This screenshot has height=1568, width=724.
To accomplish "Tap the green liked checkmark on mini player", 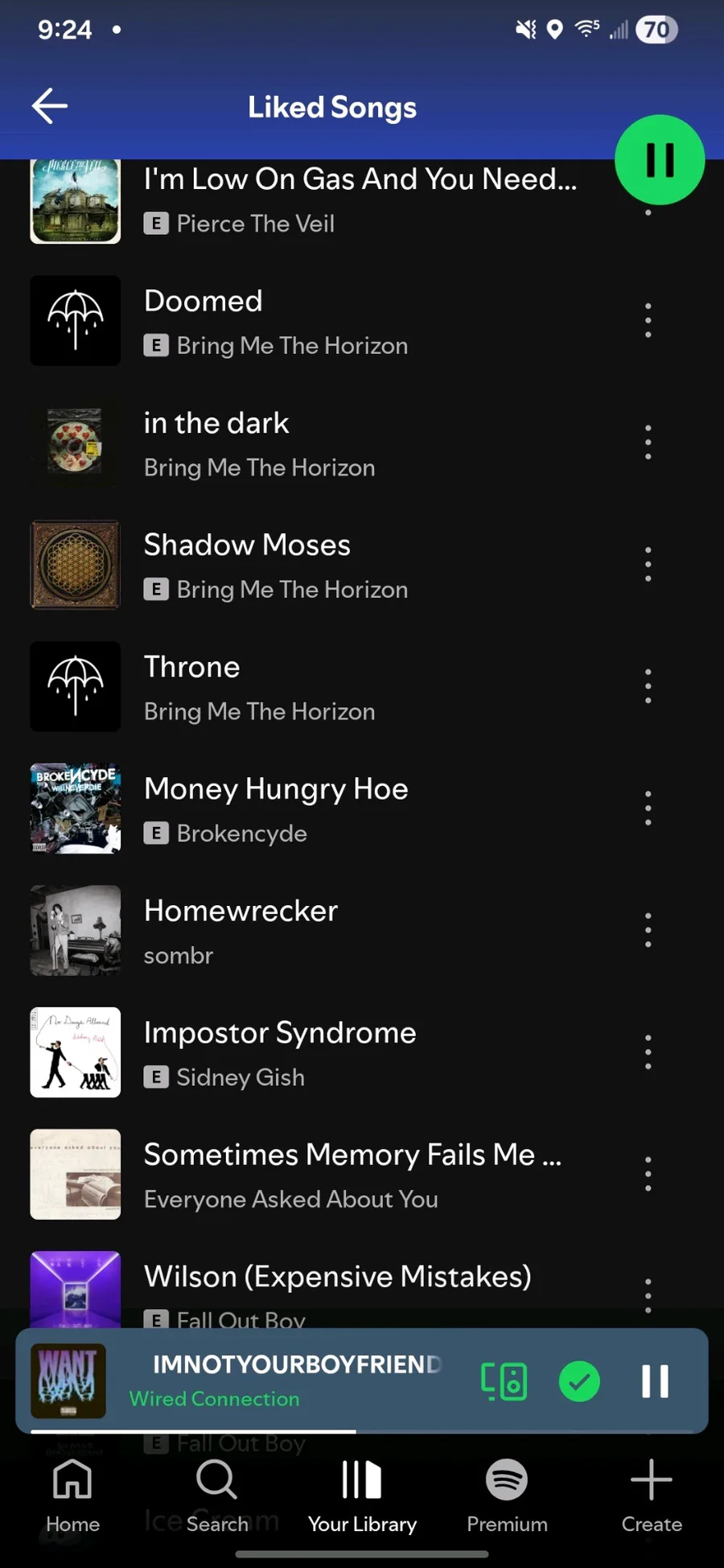I will (579, 1381).
